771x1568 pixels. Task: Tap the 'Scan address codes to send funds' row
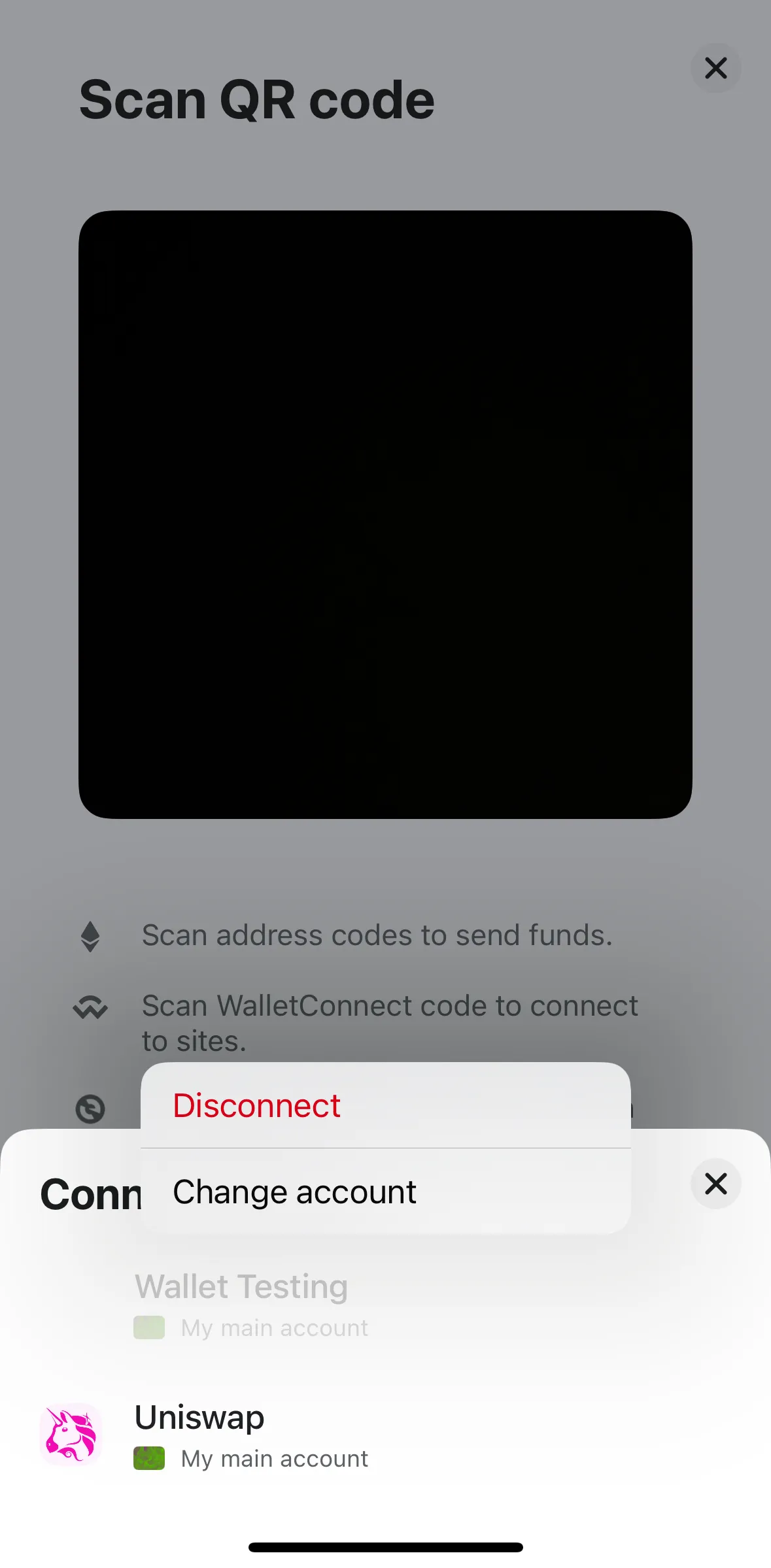pyautogui.click(x=377, y=935)
